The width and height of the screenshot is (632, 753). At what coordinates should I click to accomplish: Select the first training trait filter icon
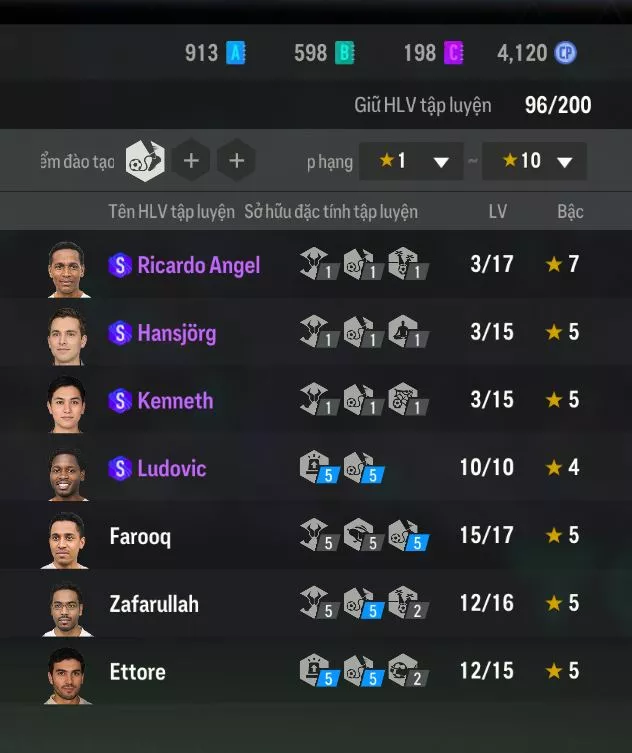click(x=146, y=161)
